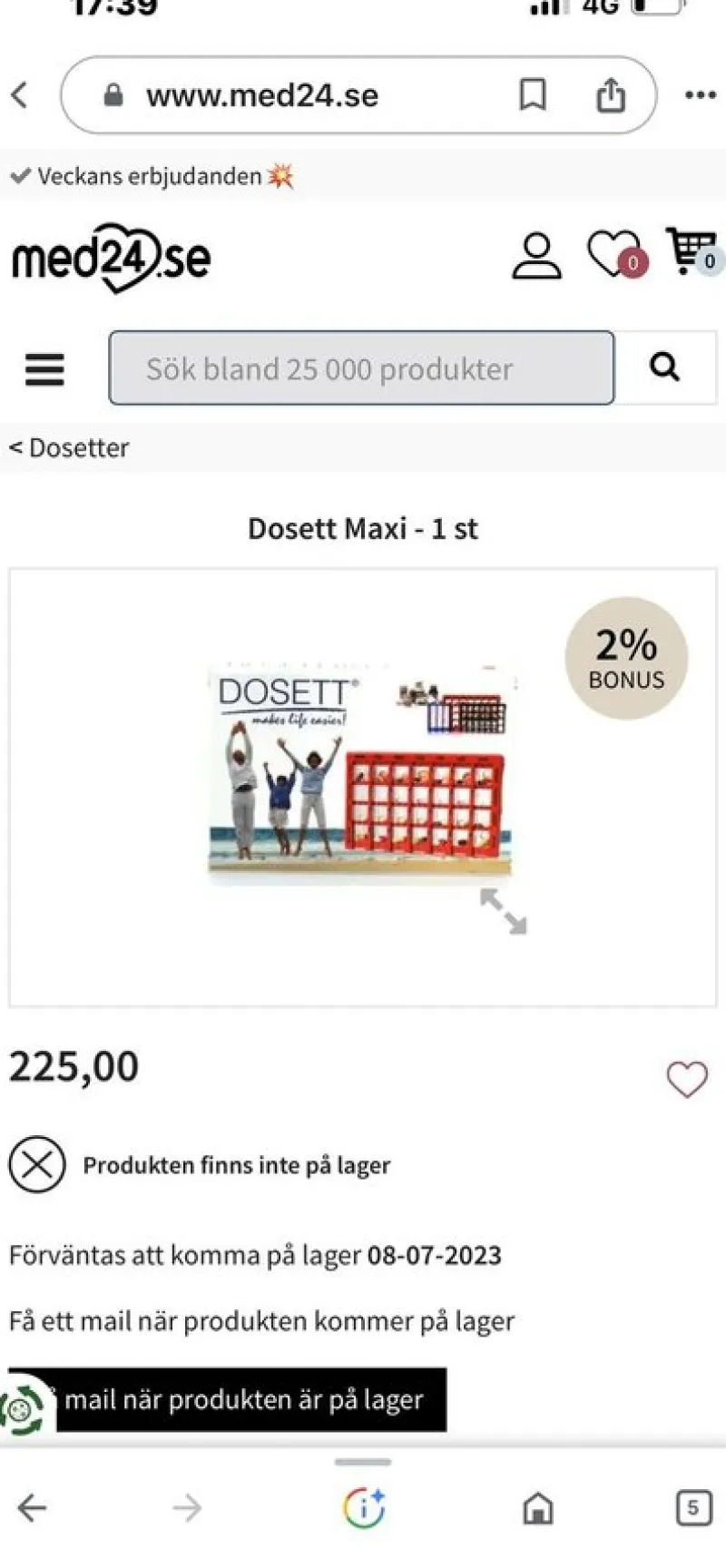Viewport: 726px width, 1568px height.
Task: Bookmark this page in the browser
Action: tap(533, 94)
